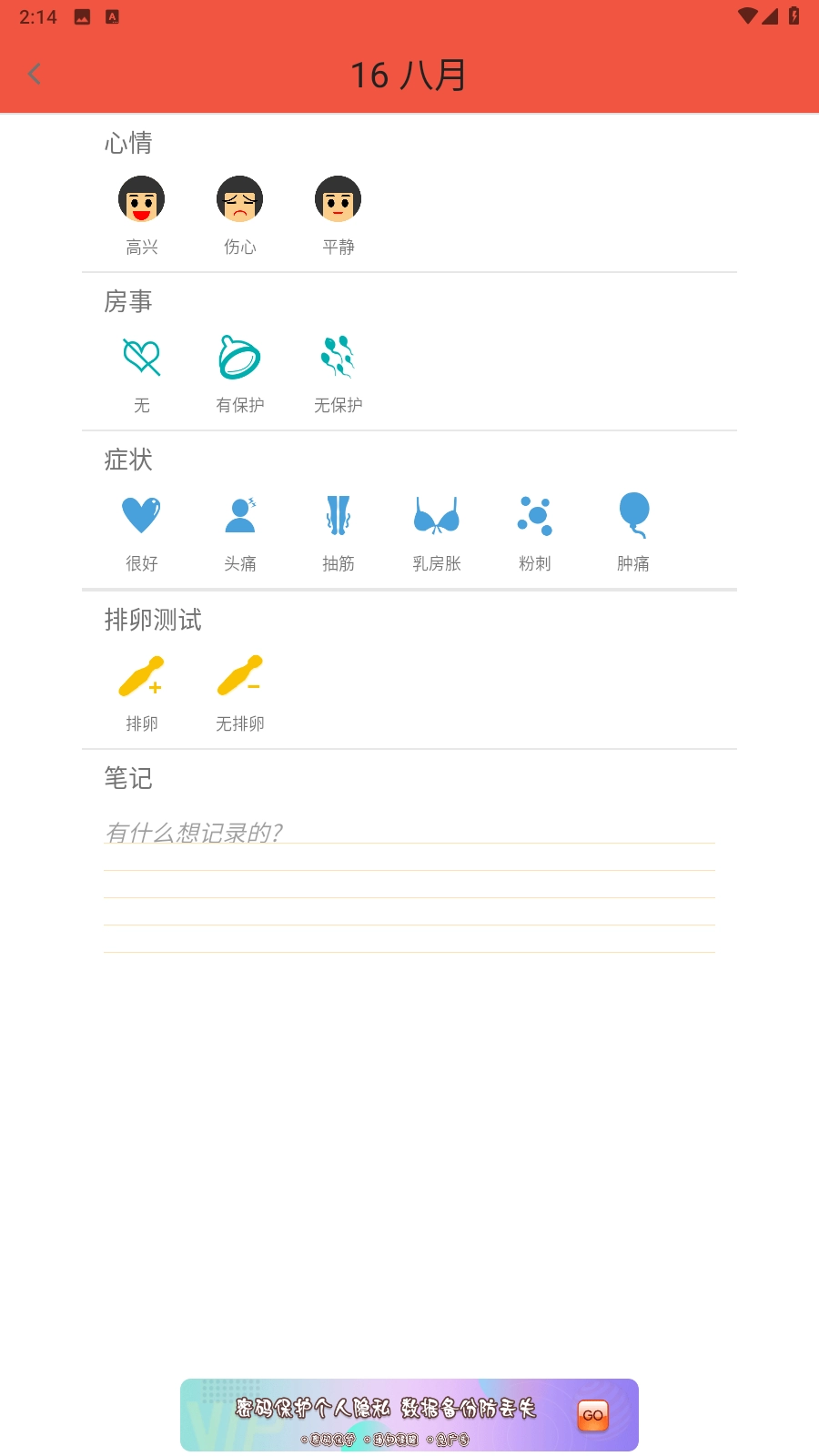Screen dimensions: 819x1456
Task: Select the 伤心 sad mood icon
Action: pos(239,198)
